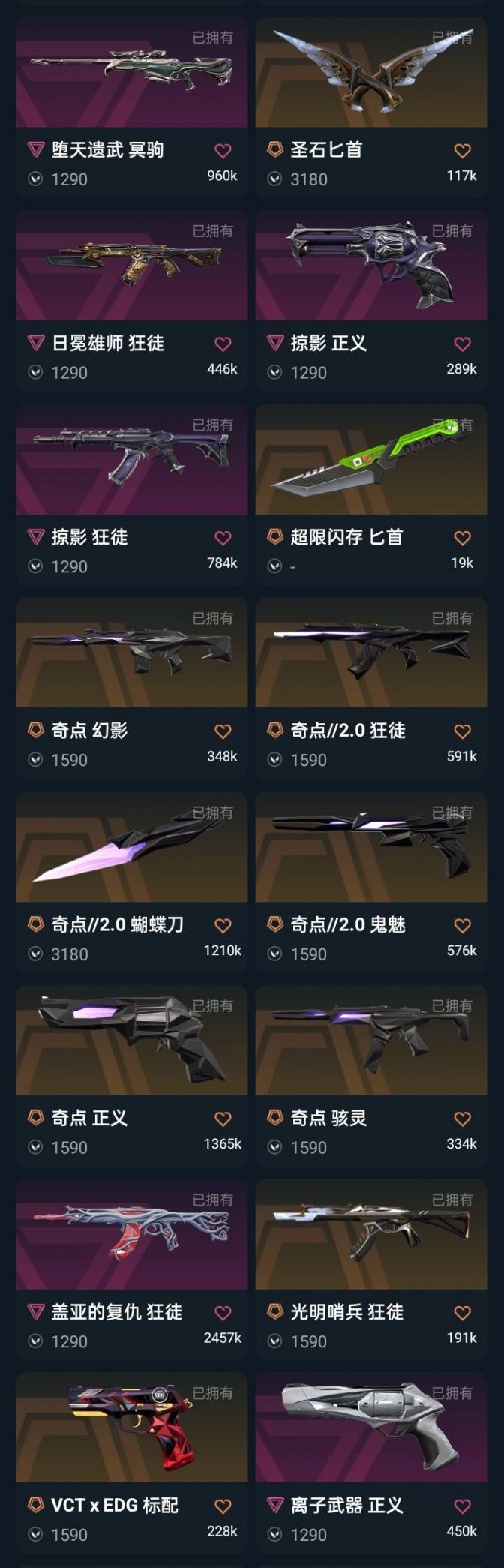Open the 奇点 正义 skin card
Viewport: 504px width, 1568px height.
[x=131, y=1041]
